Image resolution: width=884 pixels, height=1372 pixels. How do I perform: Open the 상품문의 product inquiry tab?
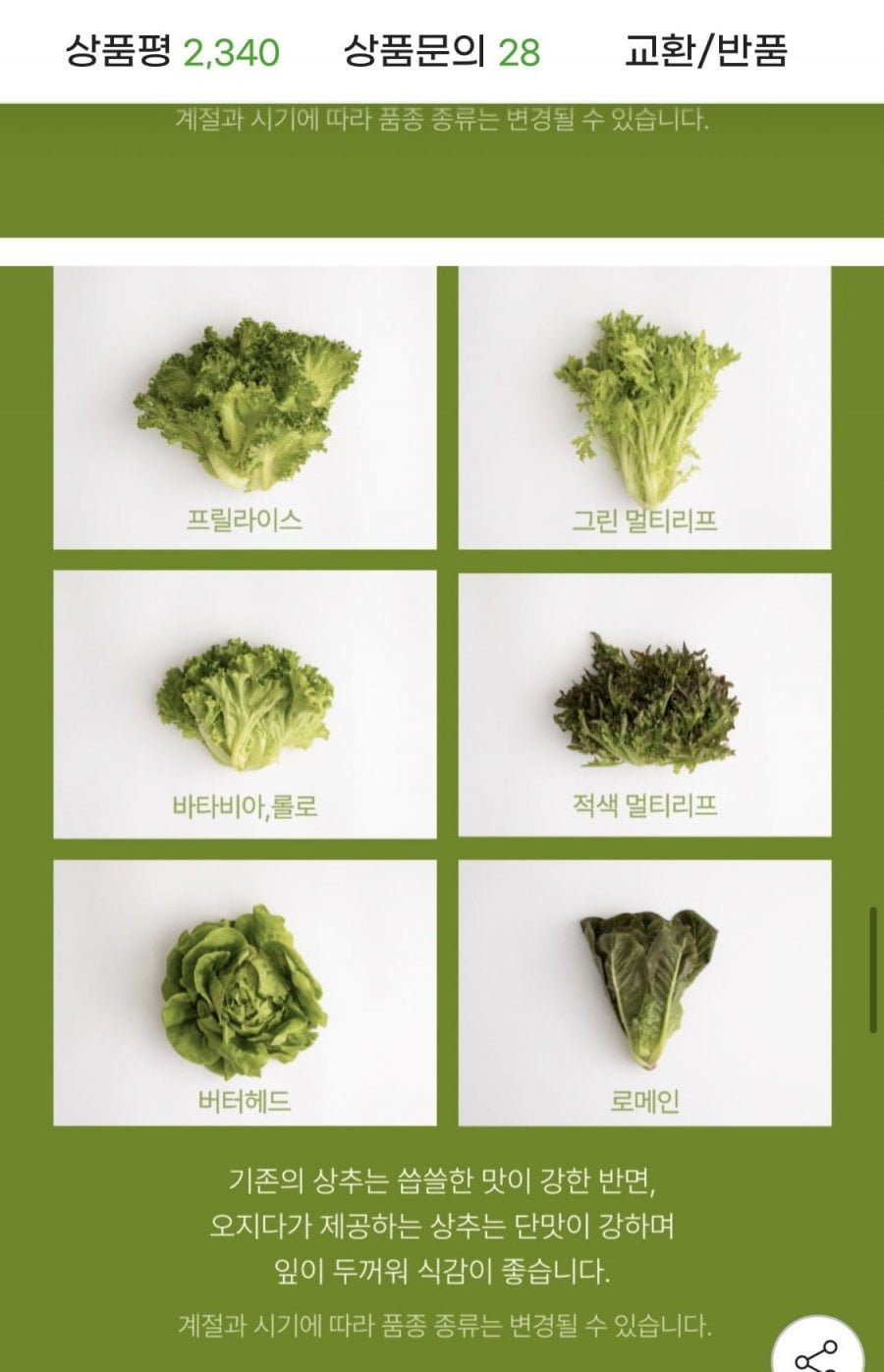pyautogui.click(x=441, y=51)
